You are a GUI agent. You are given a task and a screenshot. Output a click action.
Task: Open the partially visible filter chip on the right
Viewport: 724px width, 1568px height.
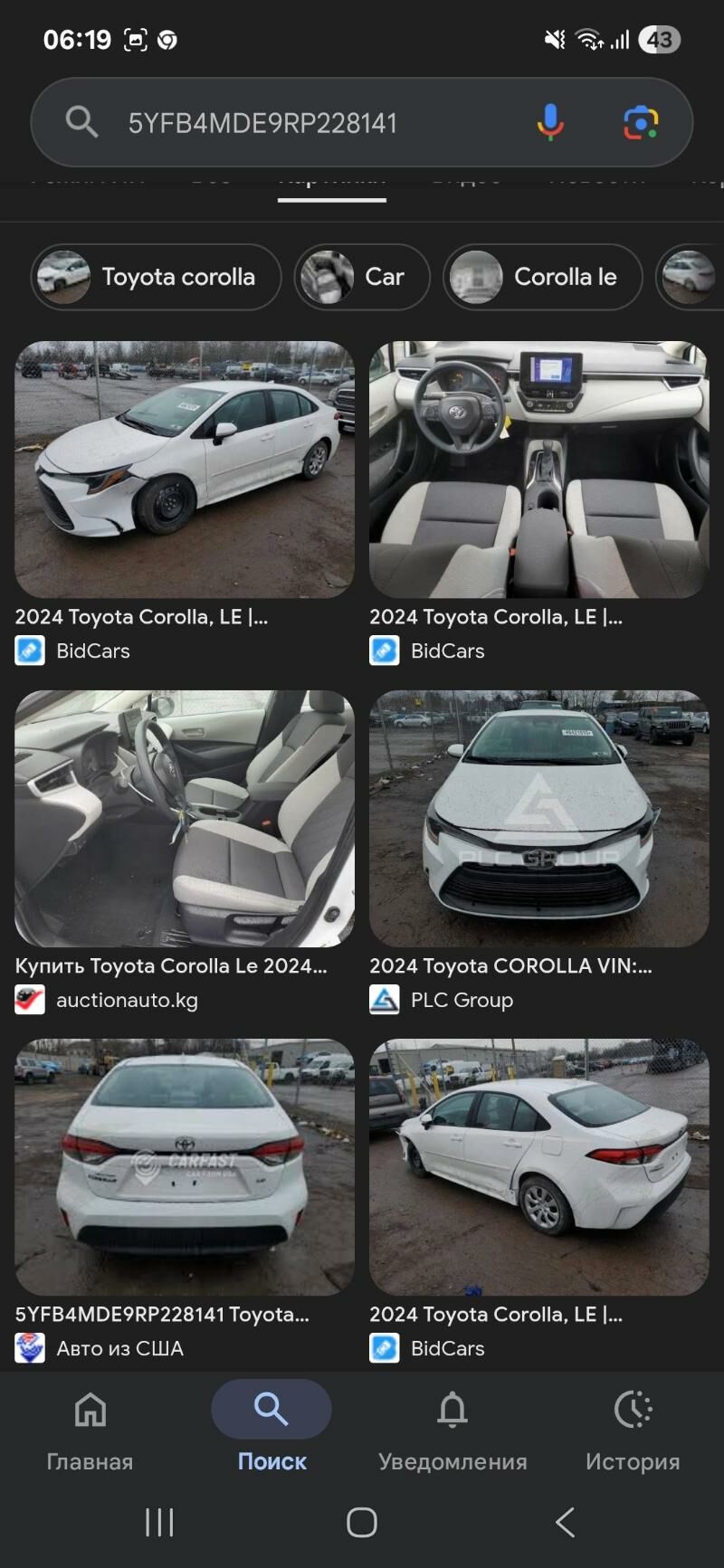tap(697, 277)
